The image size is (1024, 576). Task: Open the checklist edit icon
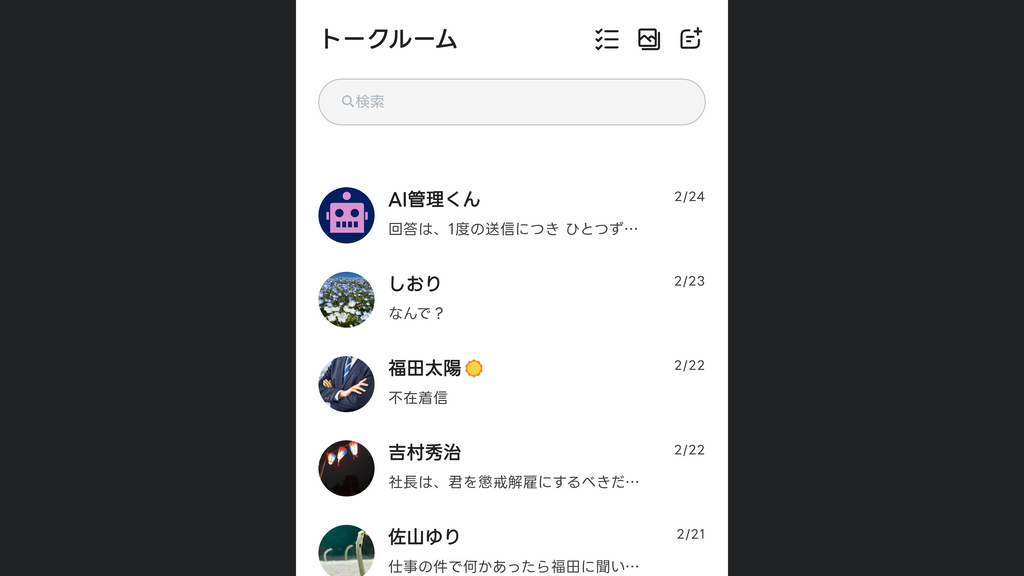click(x=606, y=39)
